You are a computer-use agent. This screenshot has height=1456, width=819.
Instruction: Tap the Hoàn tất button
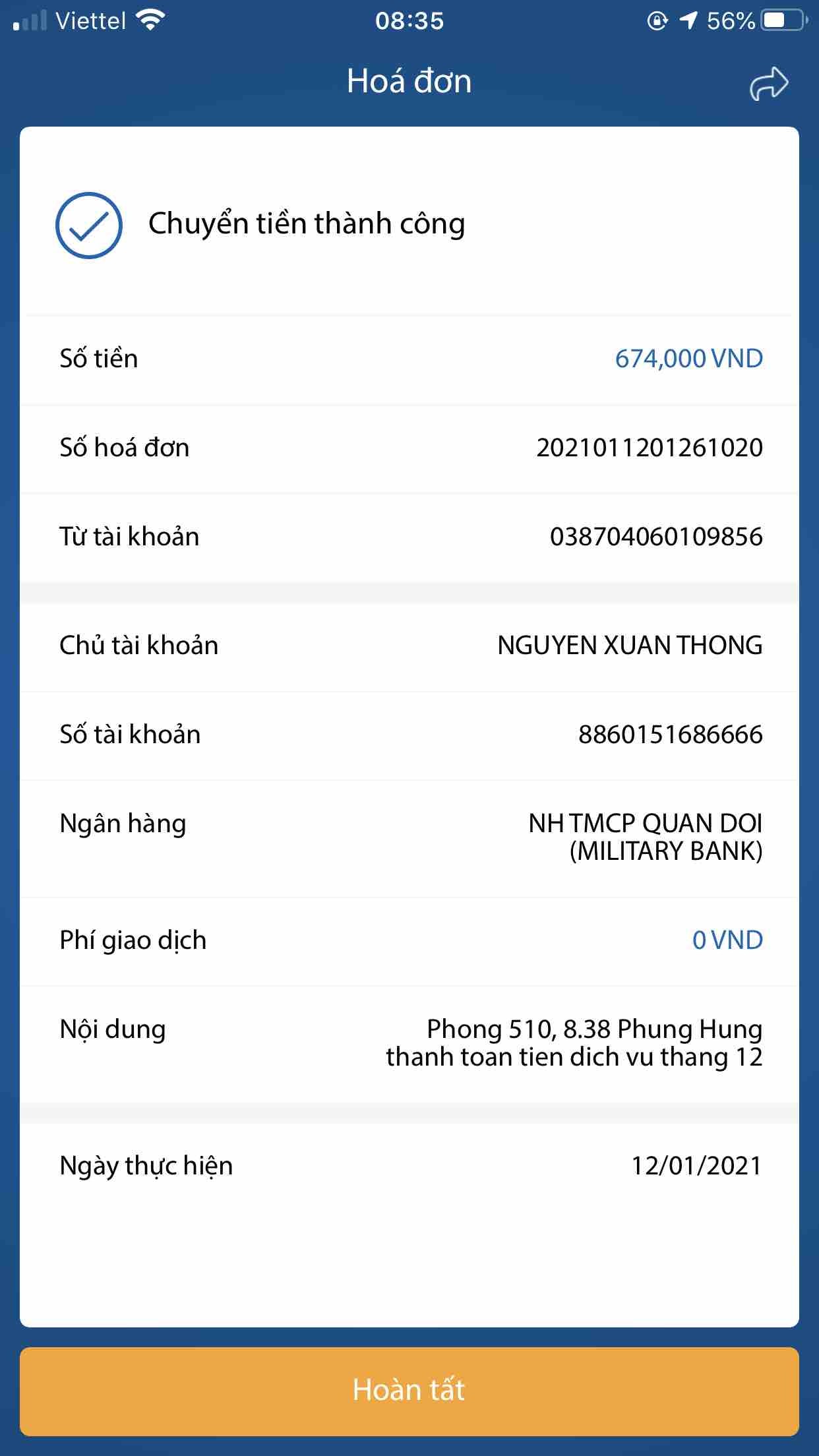(409, 1391)
